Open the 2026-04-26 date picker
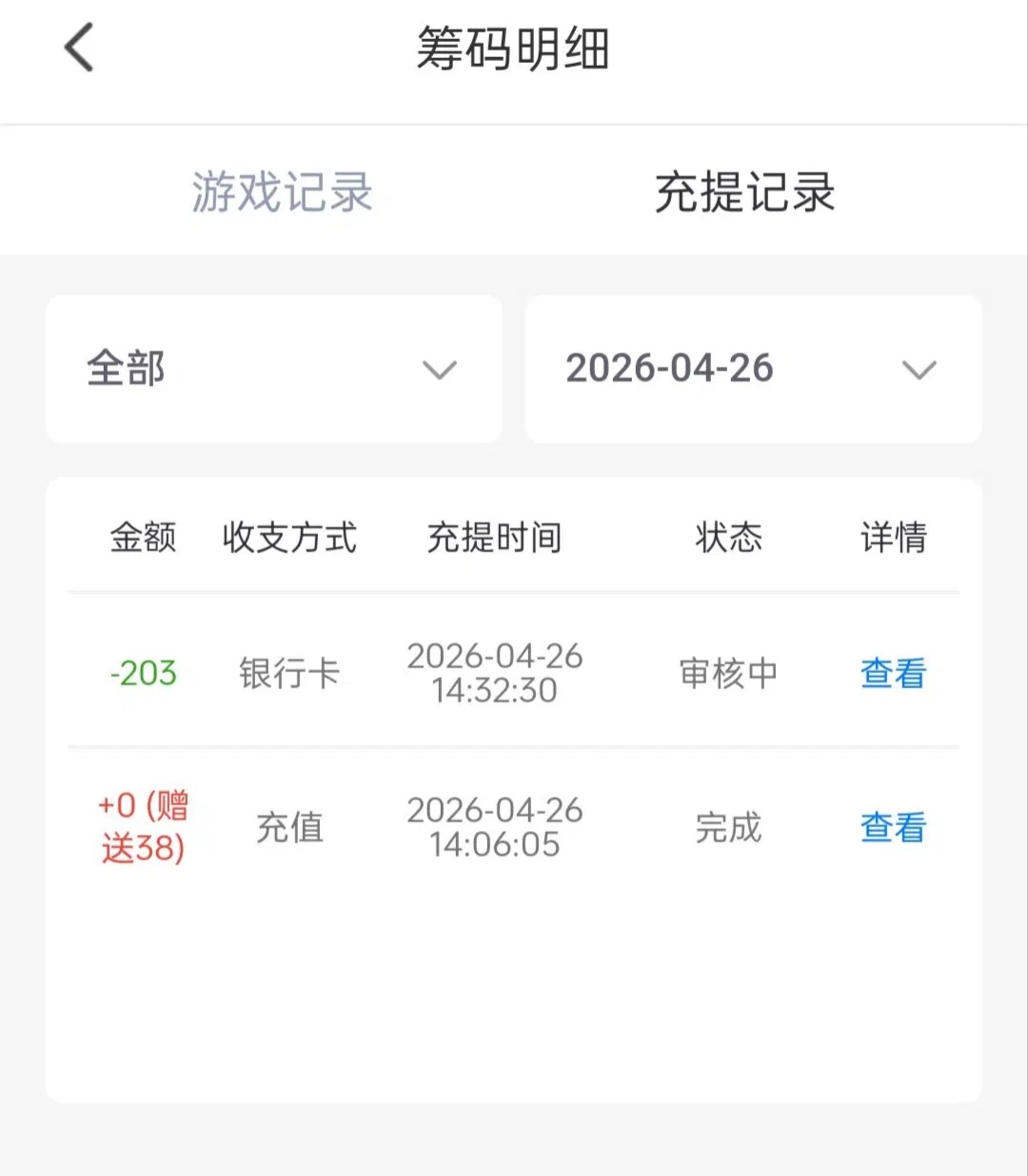 click(753, 369)
